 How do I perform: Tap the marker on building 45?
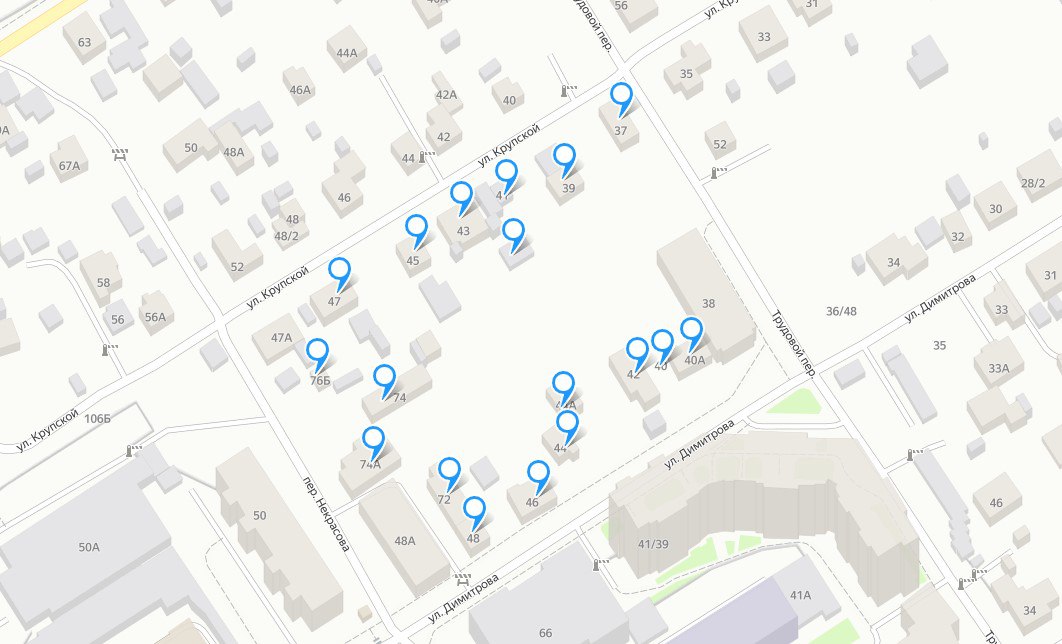tap(416, 227)
